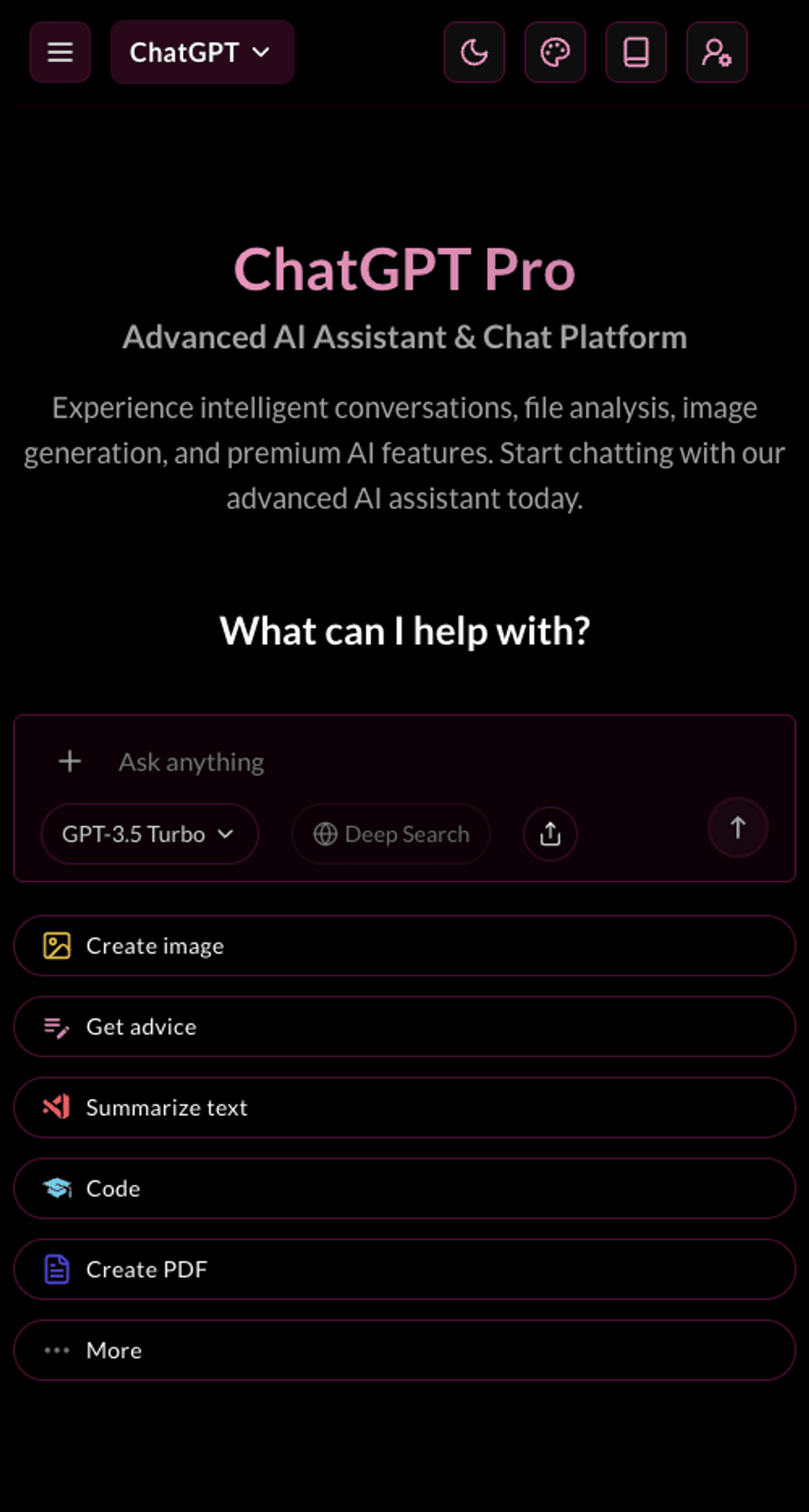Choose the Get advice suggestion
Image resolution: width=809 pixels, height=1512 pixels.
point(404,1026)
